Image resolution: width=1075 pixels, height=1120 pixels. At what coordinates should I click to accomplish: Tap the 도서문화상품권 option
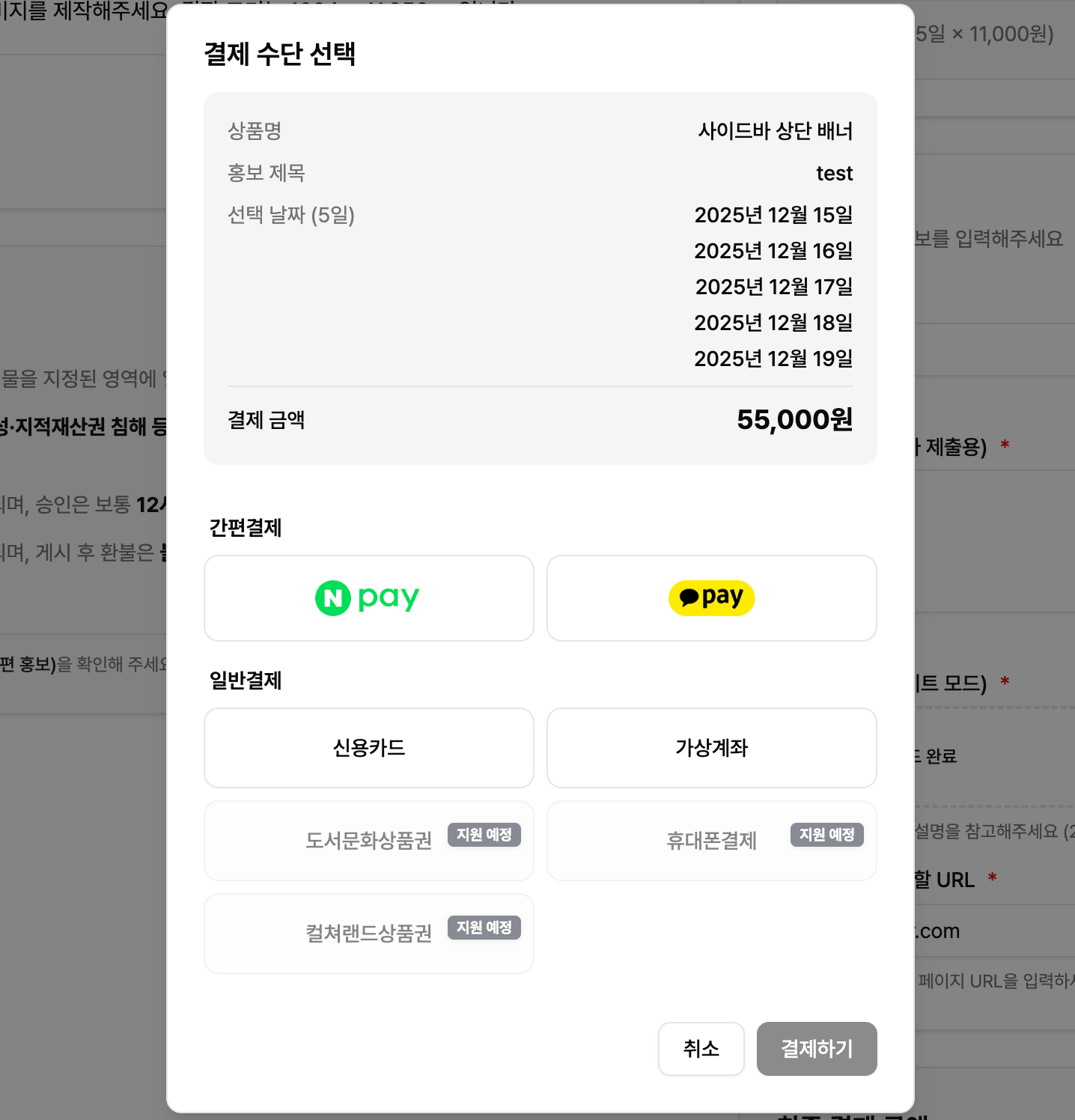click(x=368, y=841)
